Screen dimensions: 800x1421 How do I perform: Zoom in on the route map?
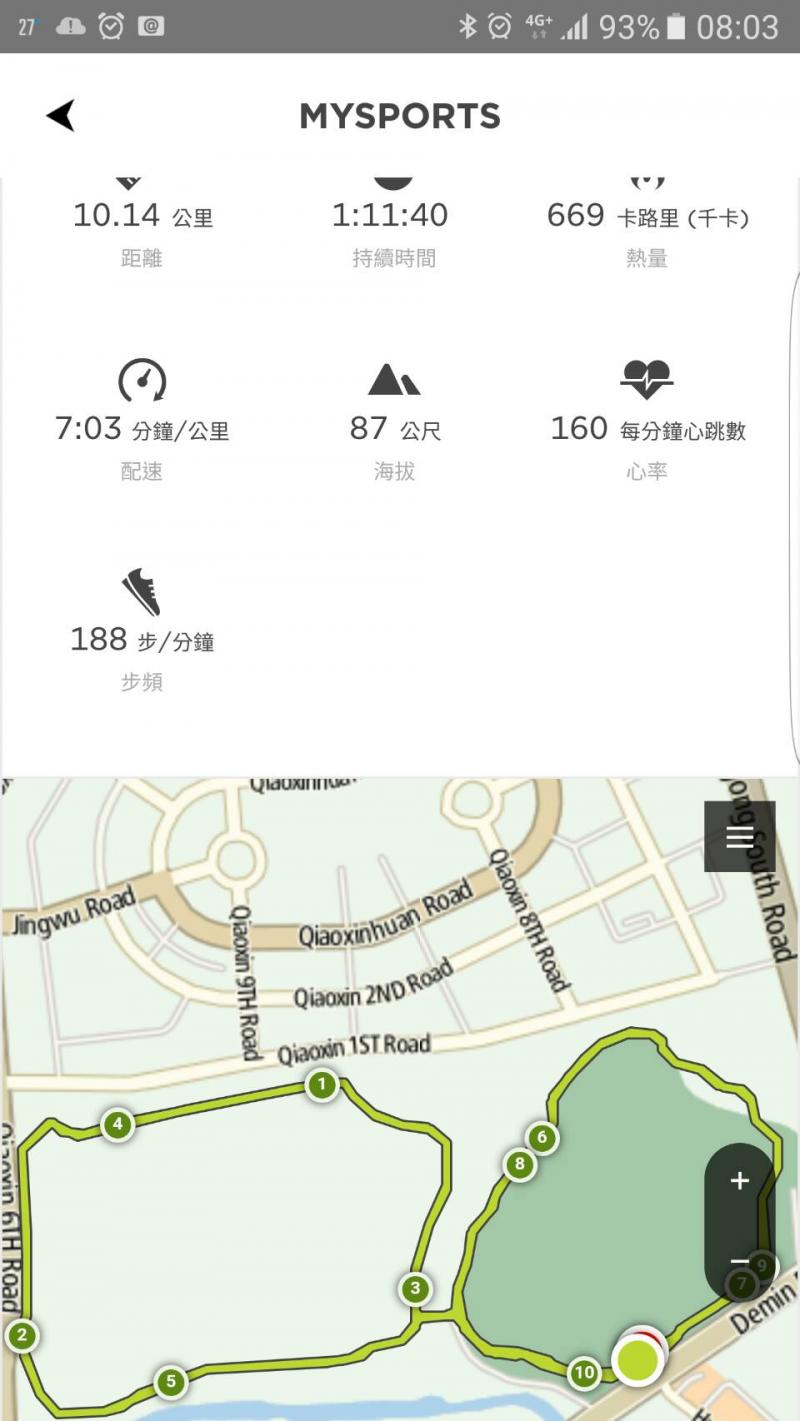pos(739,1181)
